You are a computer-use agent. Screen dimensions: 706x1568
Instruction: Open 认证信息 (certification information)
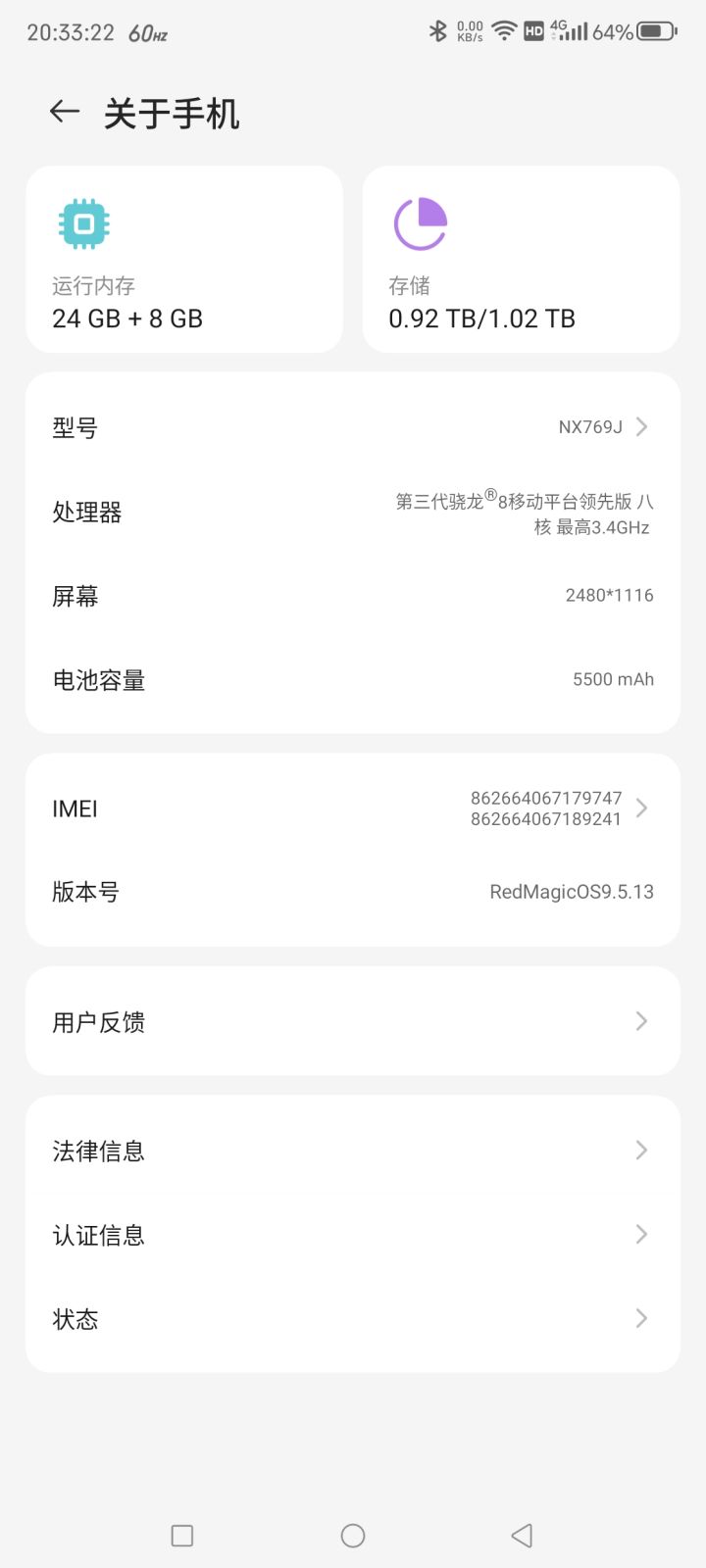[x=353, y=1234]
